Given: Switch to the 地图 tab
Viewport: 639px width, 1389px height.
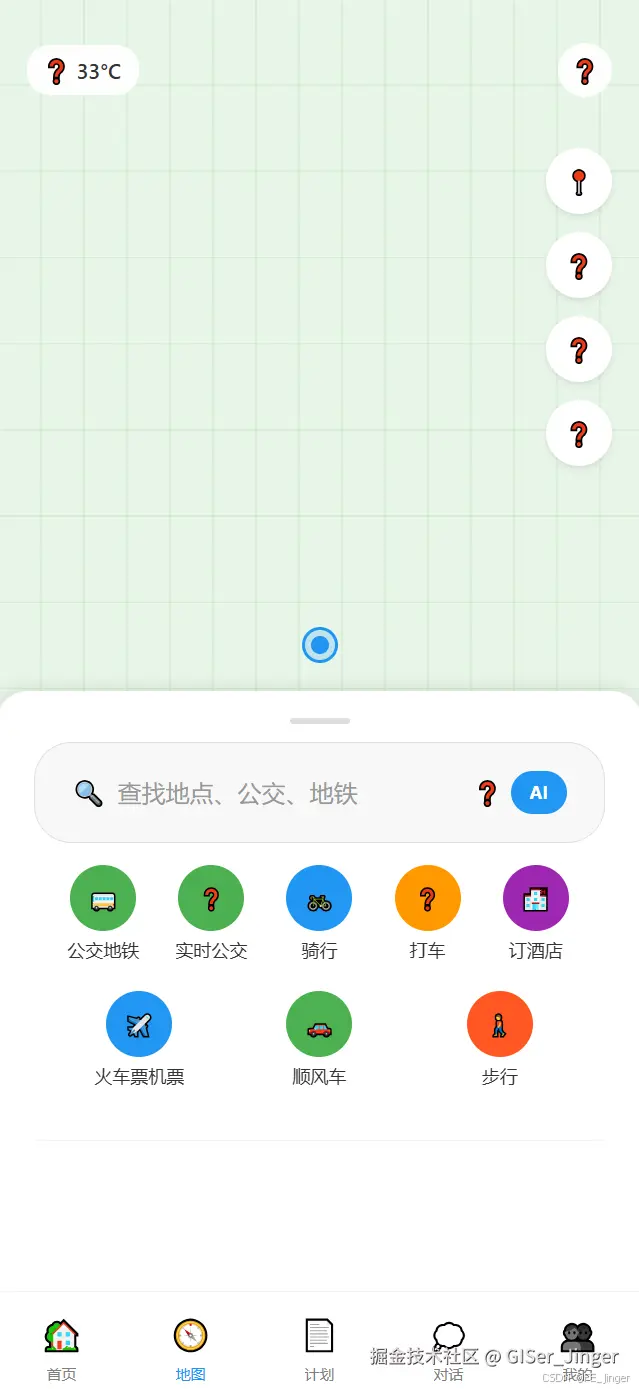Looking at the screenshot, I should click(x=190, y=1348).
